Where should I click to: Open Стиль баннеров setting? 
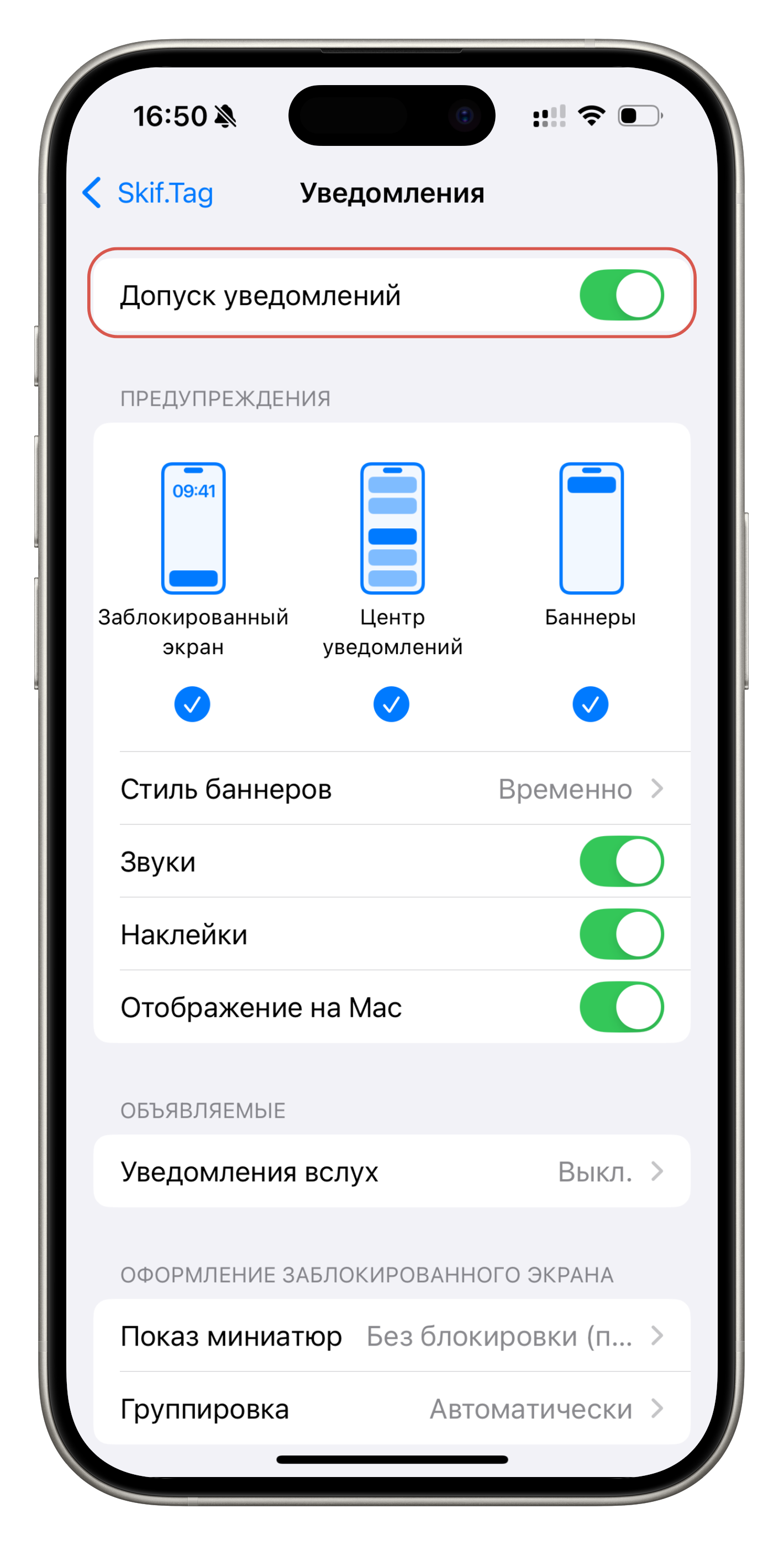click(x=392, y=789)
